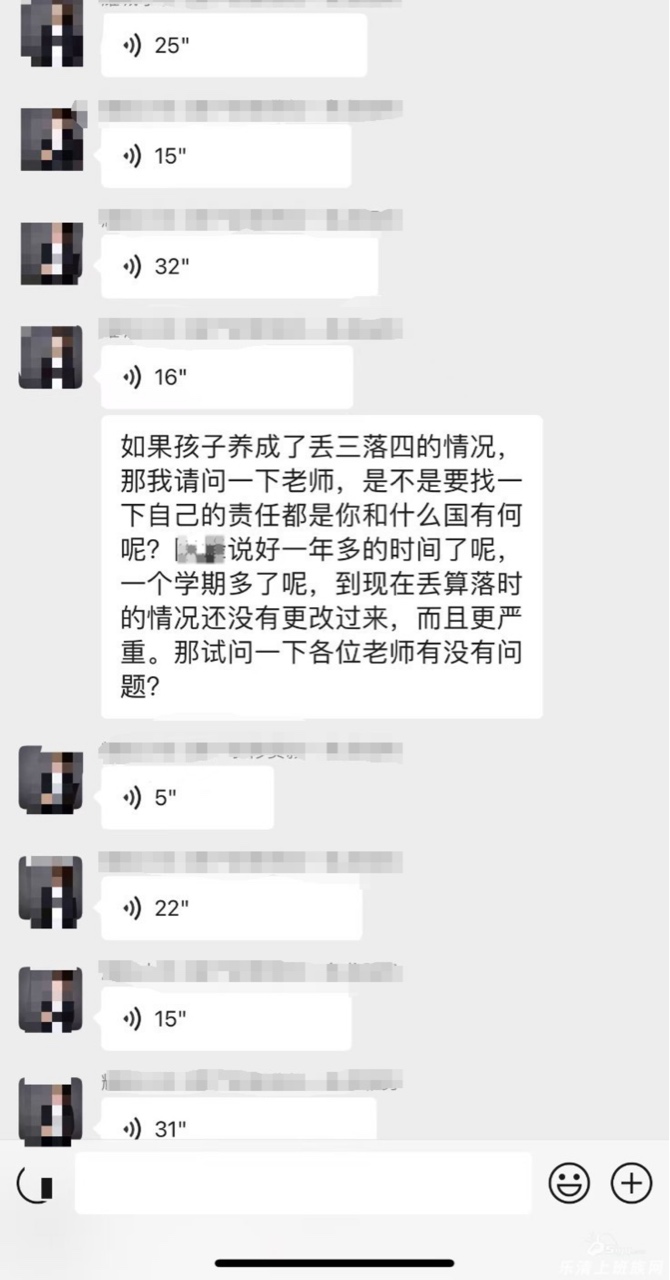Play the 5" voice message

(x=188, y=798)
